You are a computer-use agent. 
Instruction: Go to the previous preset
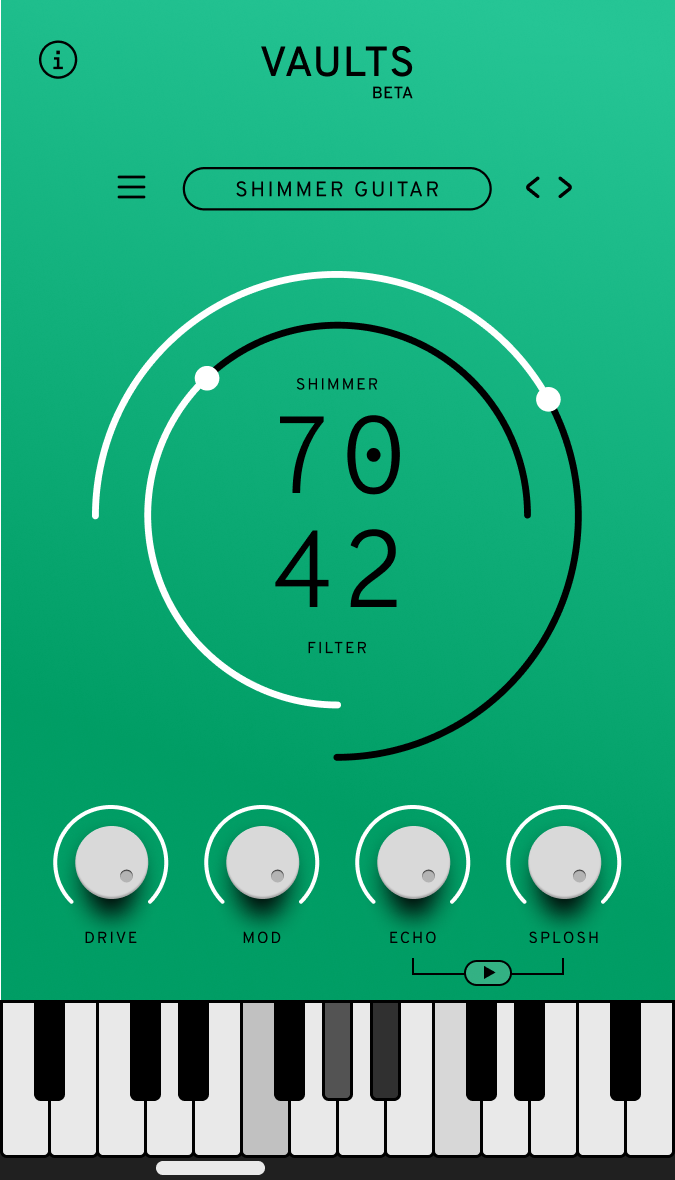point(533,187)
